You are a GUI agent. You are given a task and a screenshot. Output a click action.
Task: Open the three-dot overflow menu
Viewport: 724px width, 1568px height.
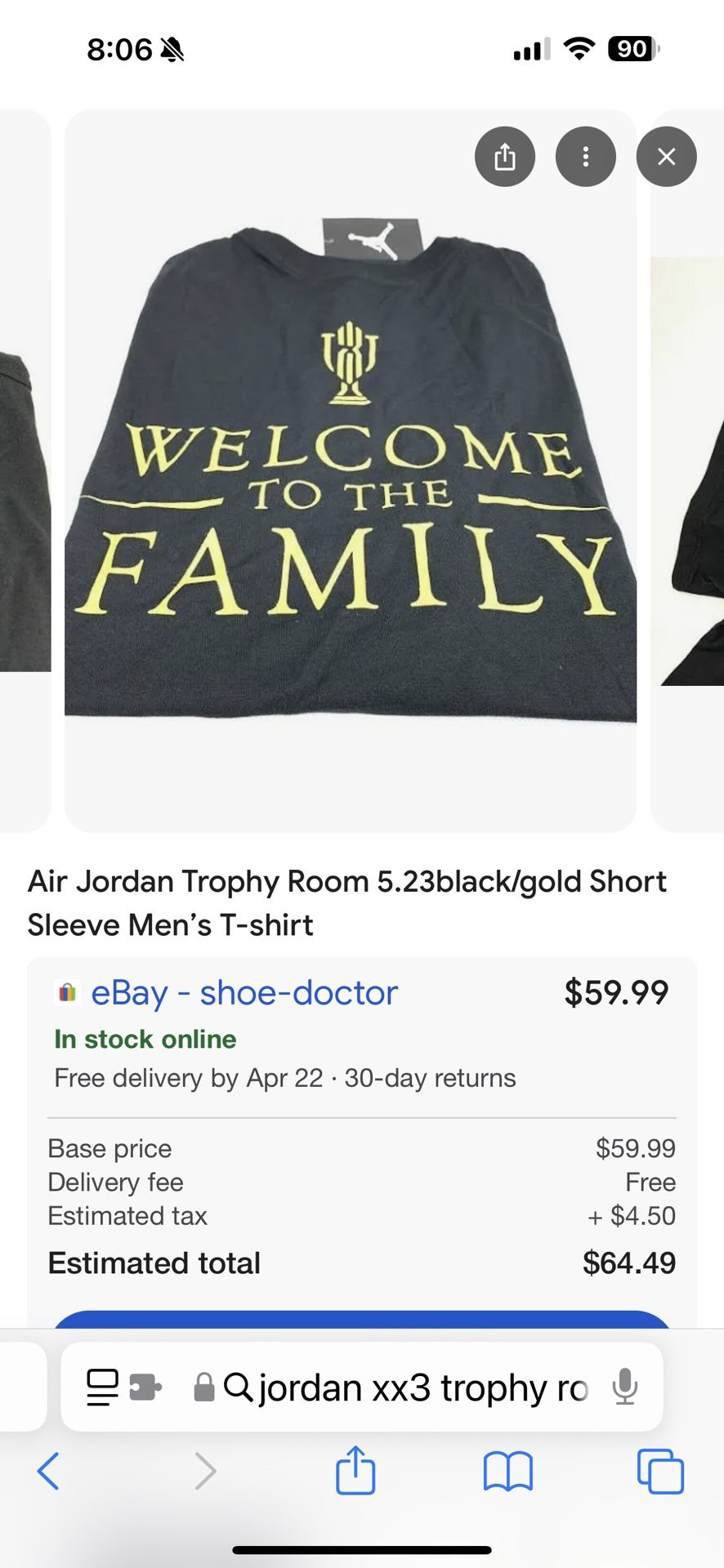[585, 157]
